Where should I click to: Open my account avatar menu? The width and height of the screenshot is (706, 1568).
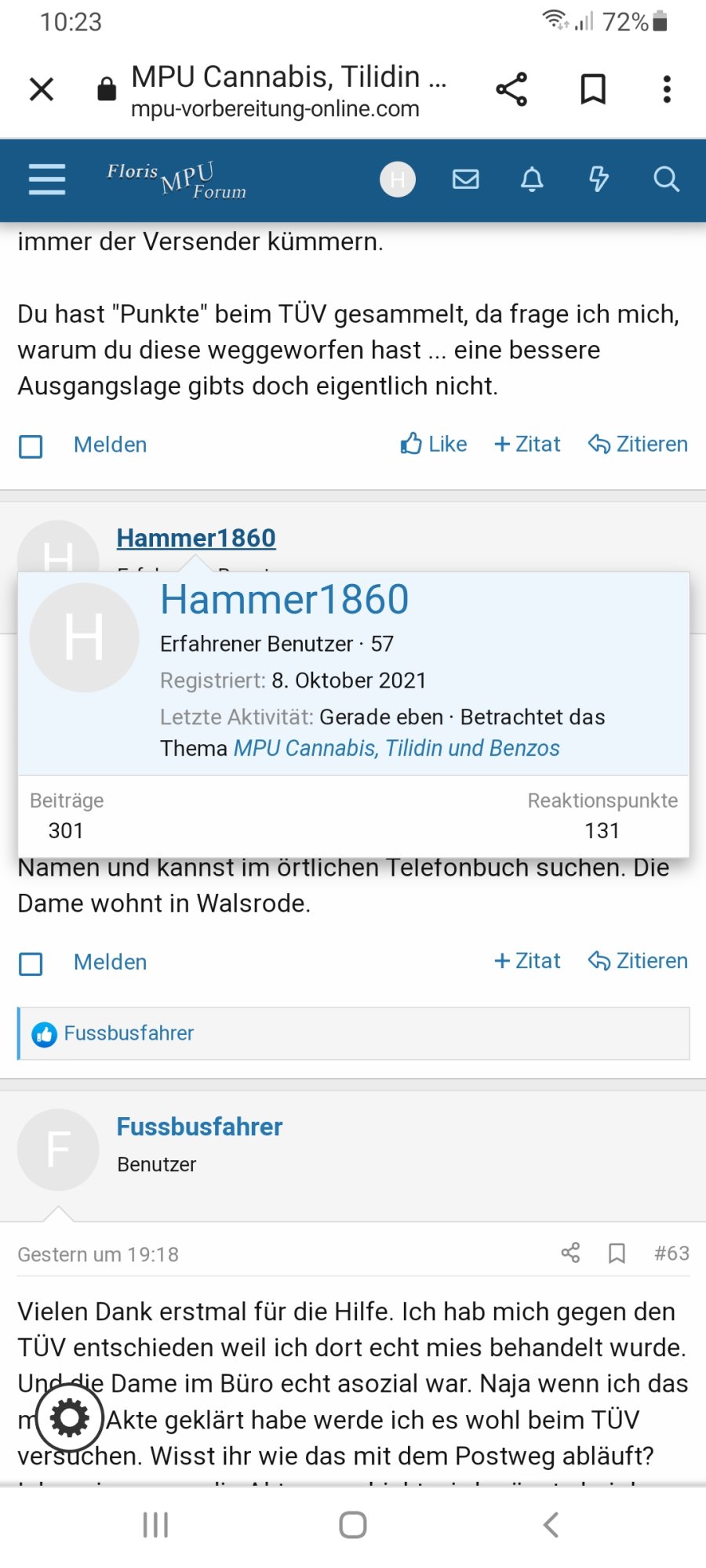tap(398, 180)
